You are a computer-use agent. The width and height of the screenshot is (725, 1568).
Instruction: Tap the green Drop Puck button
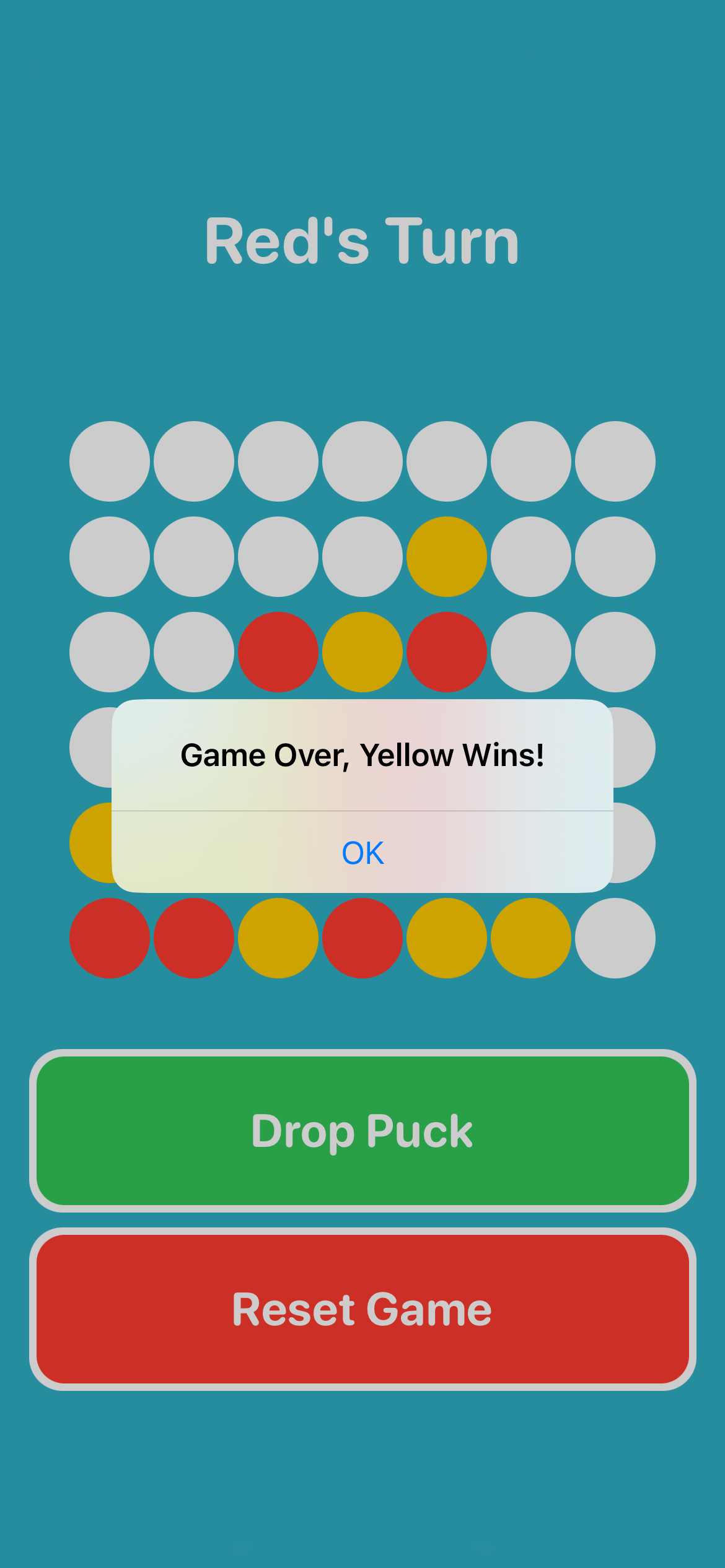(362, 1131)
